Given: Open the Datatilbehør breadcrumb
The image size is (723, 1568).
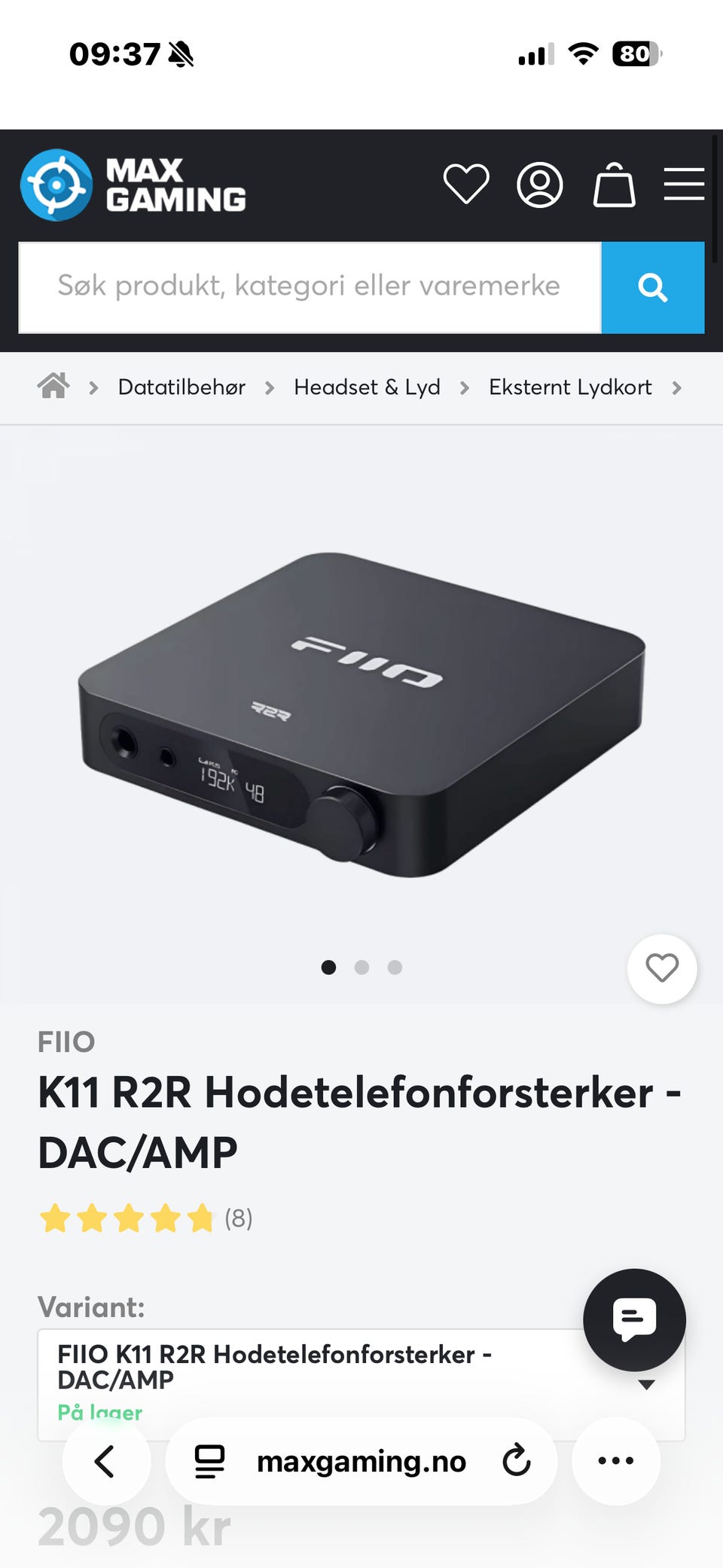Looking at the screenshot, I should (182, 387).
